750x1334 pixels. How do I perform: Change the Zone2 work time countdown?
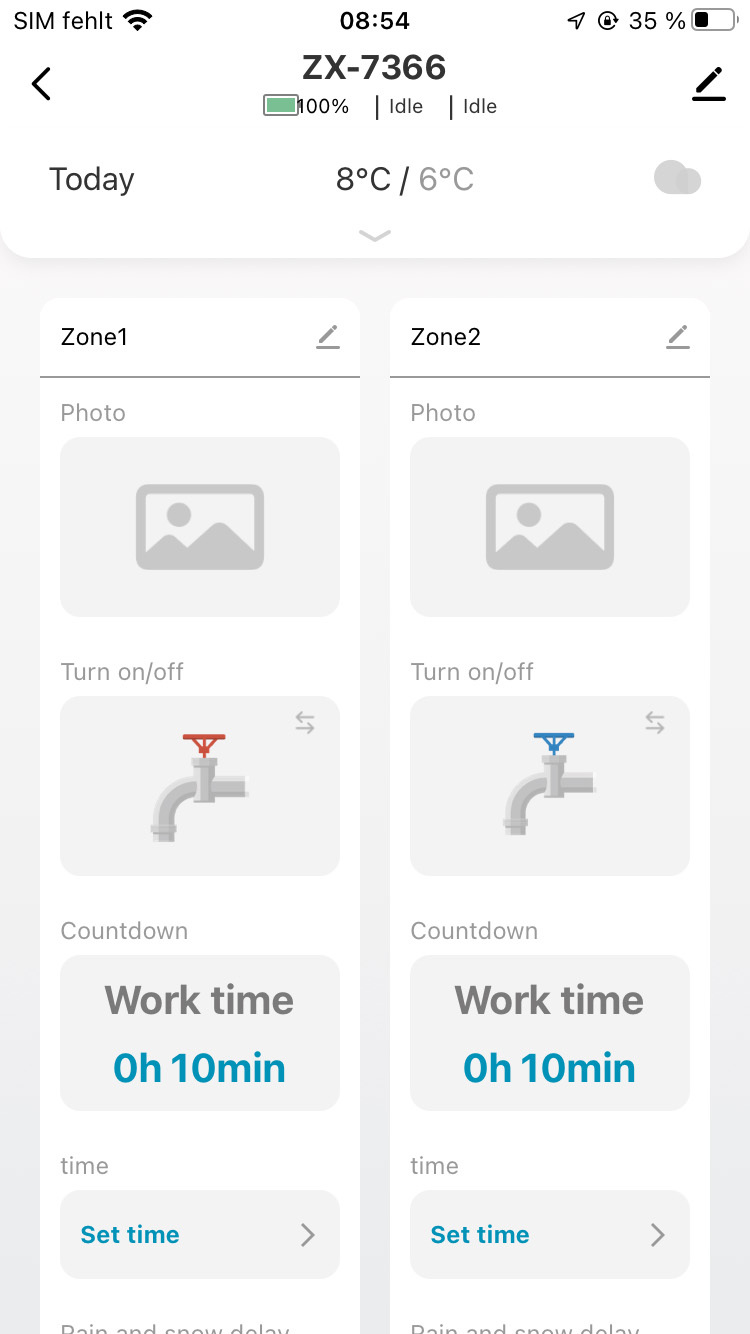[x=550, y=1033]
